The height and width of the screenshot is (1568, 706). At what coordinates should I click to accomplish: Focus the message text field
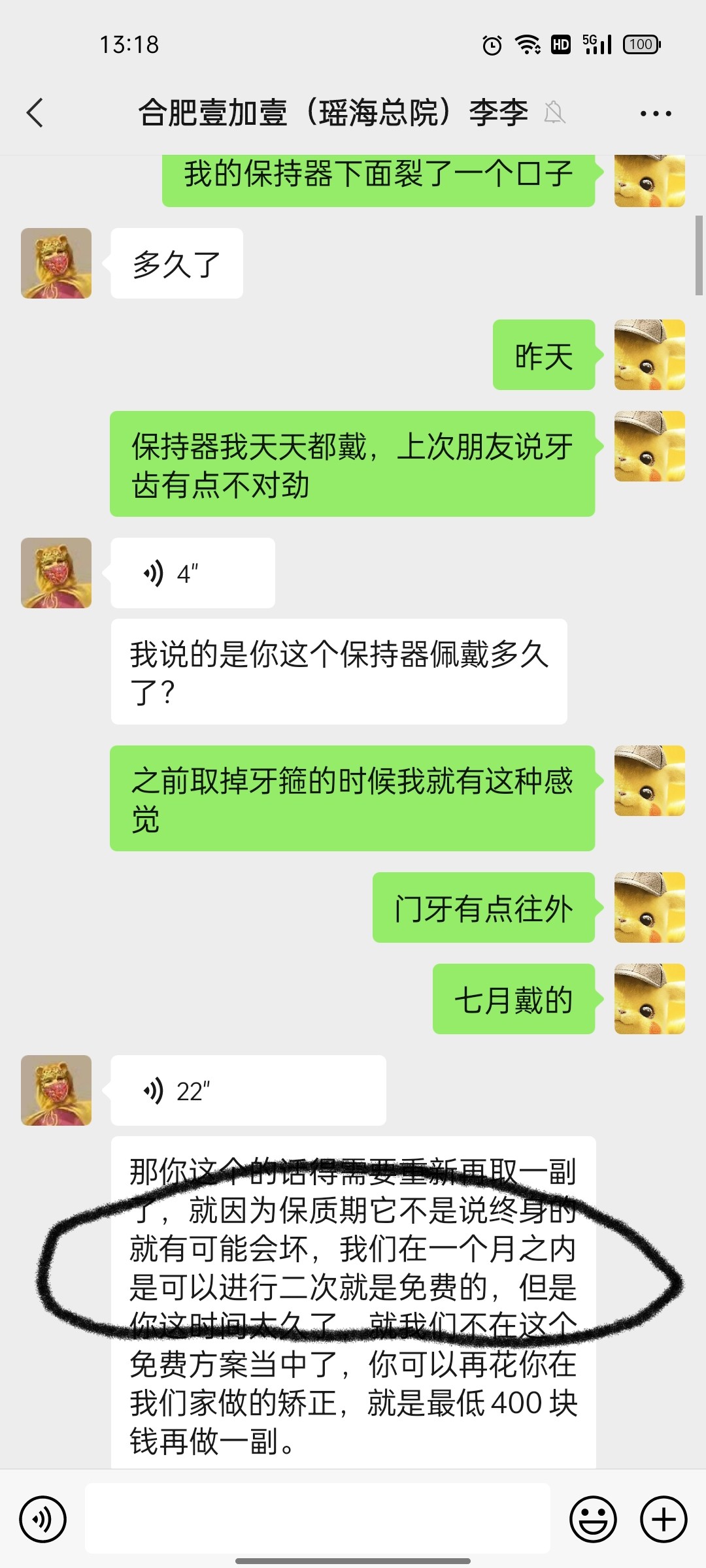[x=318, y=1518]
